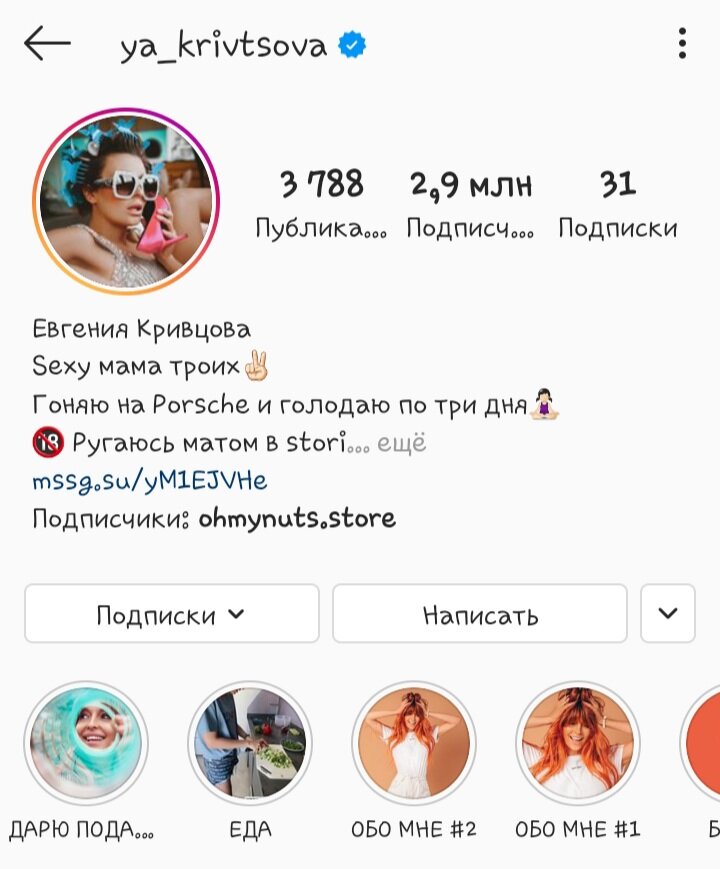Viewport: 720px width, 869px height.
Task: Go back using the arrow icon
Action: [47, 44]
